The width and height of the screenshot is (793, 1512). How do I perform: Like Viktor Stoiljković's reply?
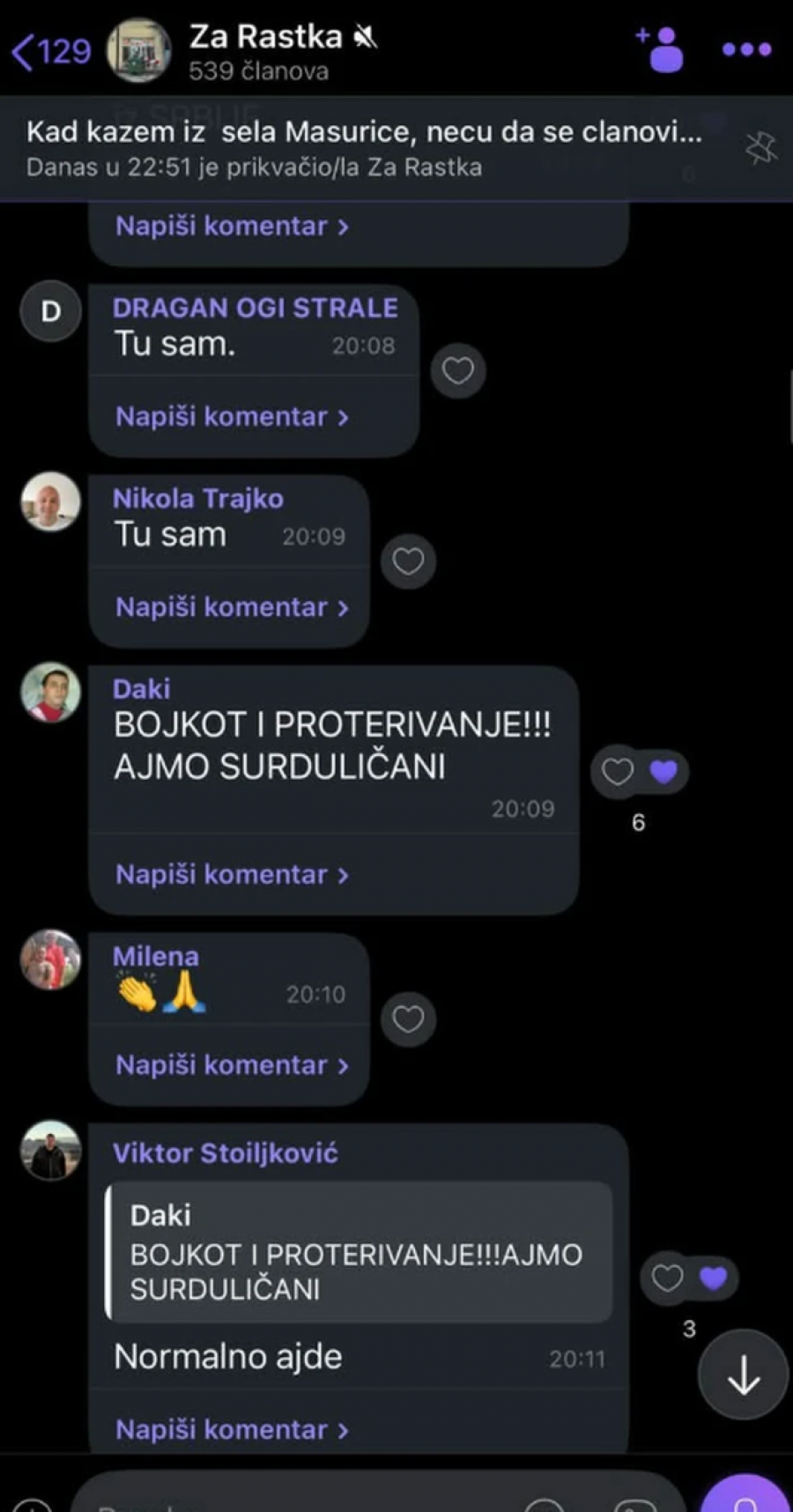(667, 1278)
